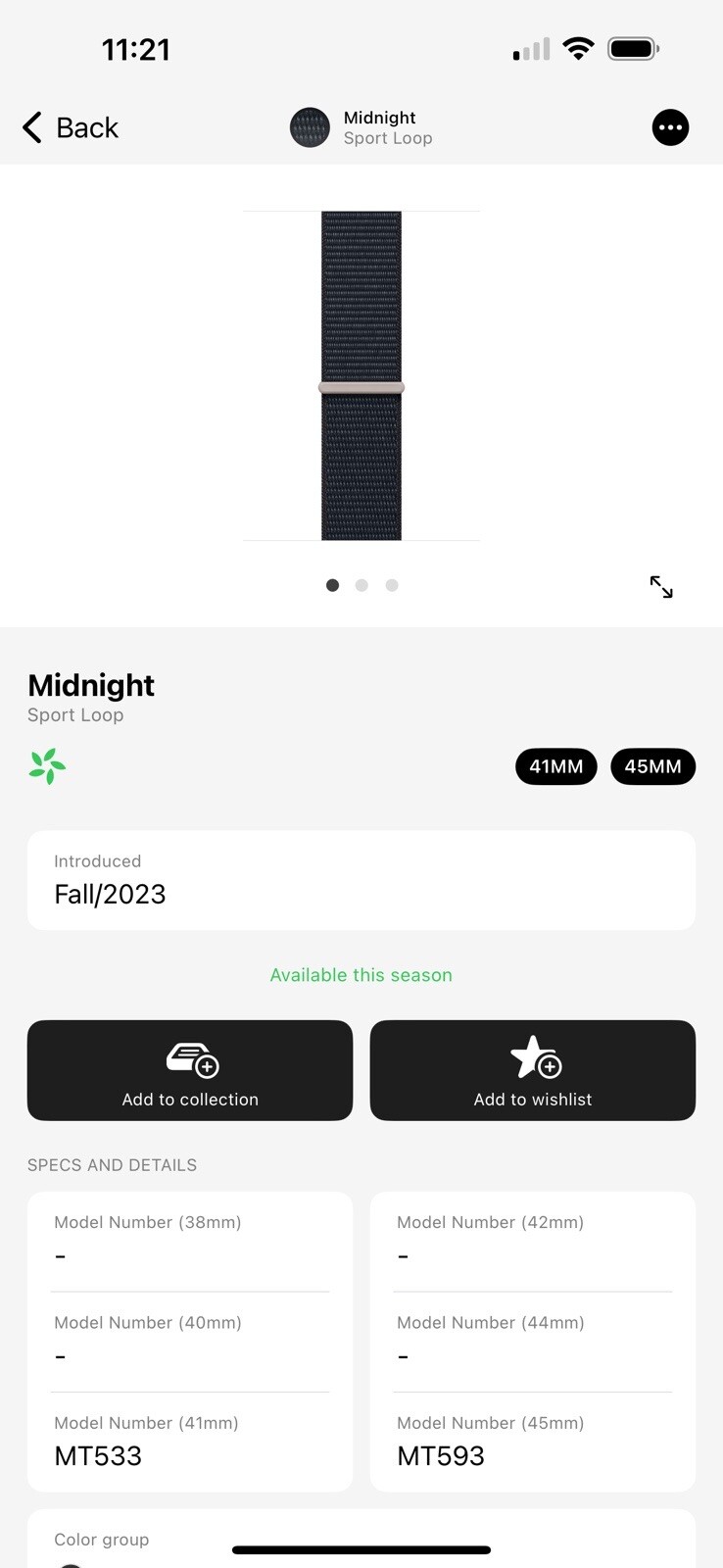Add Midnight Sport Loop to collection

(190, 1070)
